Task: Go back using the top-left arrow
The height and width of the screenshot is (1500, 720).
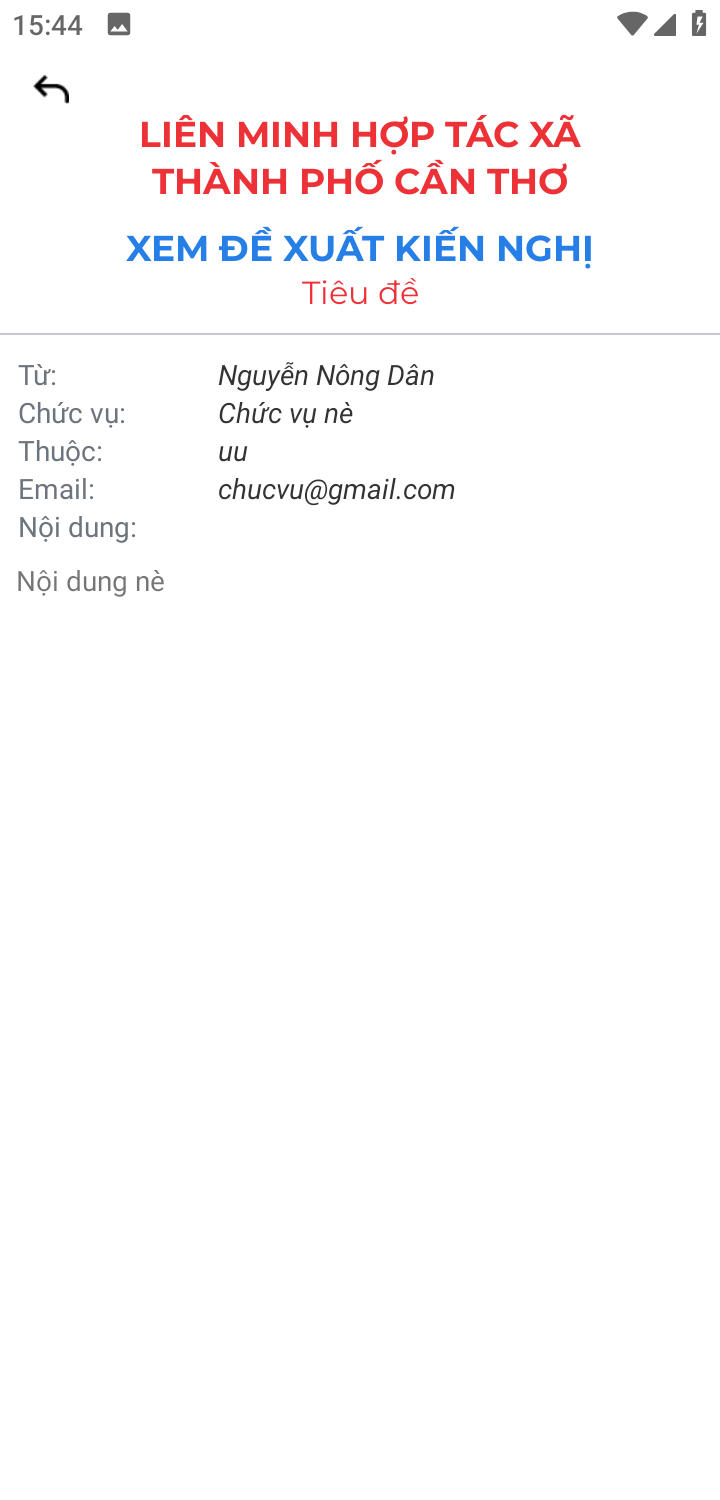Action: (x=51, y=90)
